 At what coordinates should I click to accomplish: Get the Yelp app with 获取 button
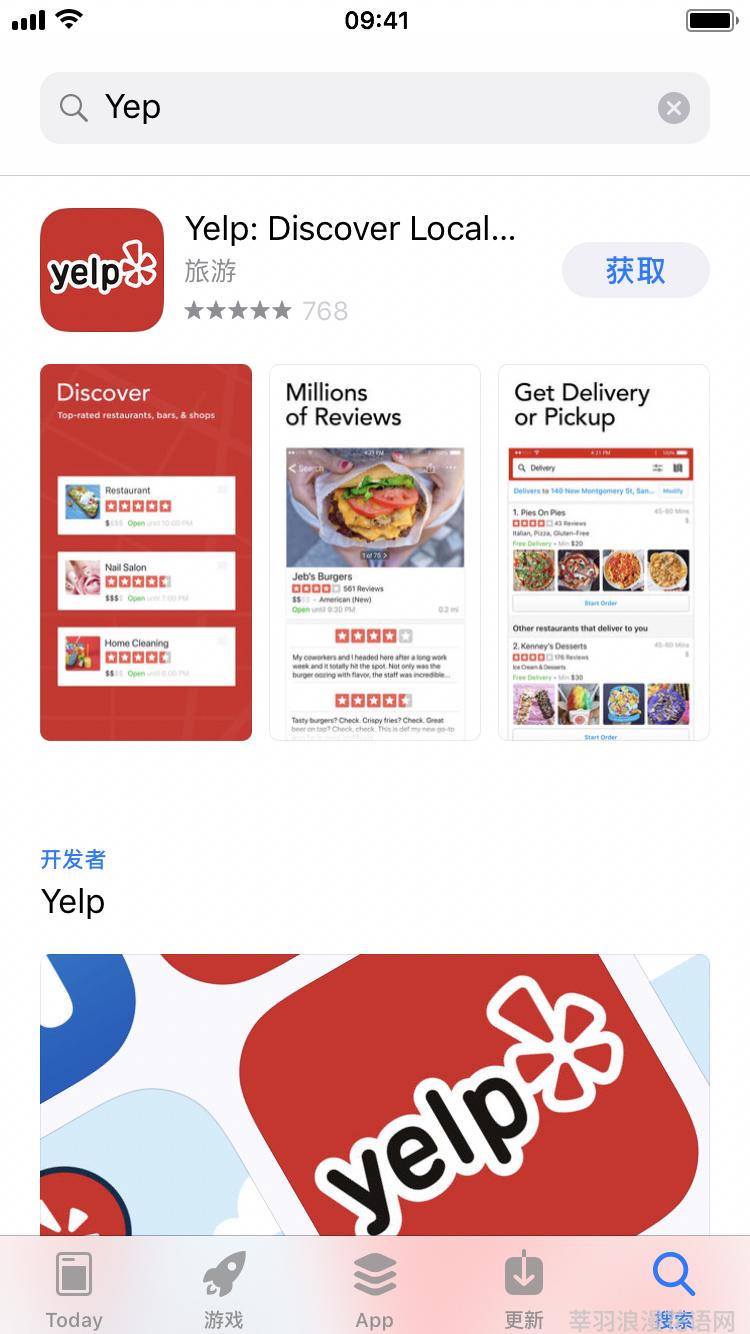(x=636, y=270)
